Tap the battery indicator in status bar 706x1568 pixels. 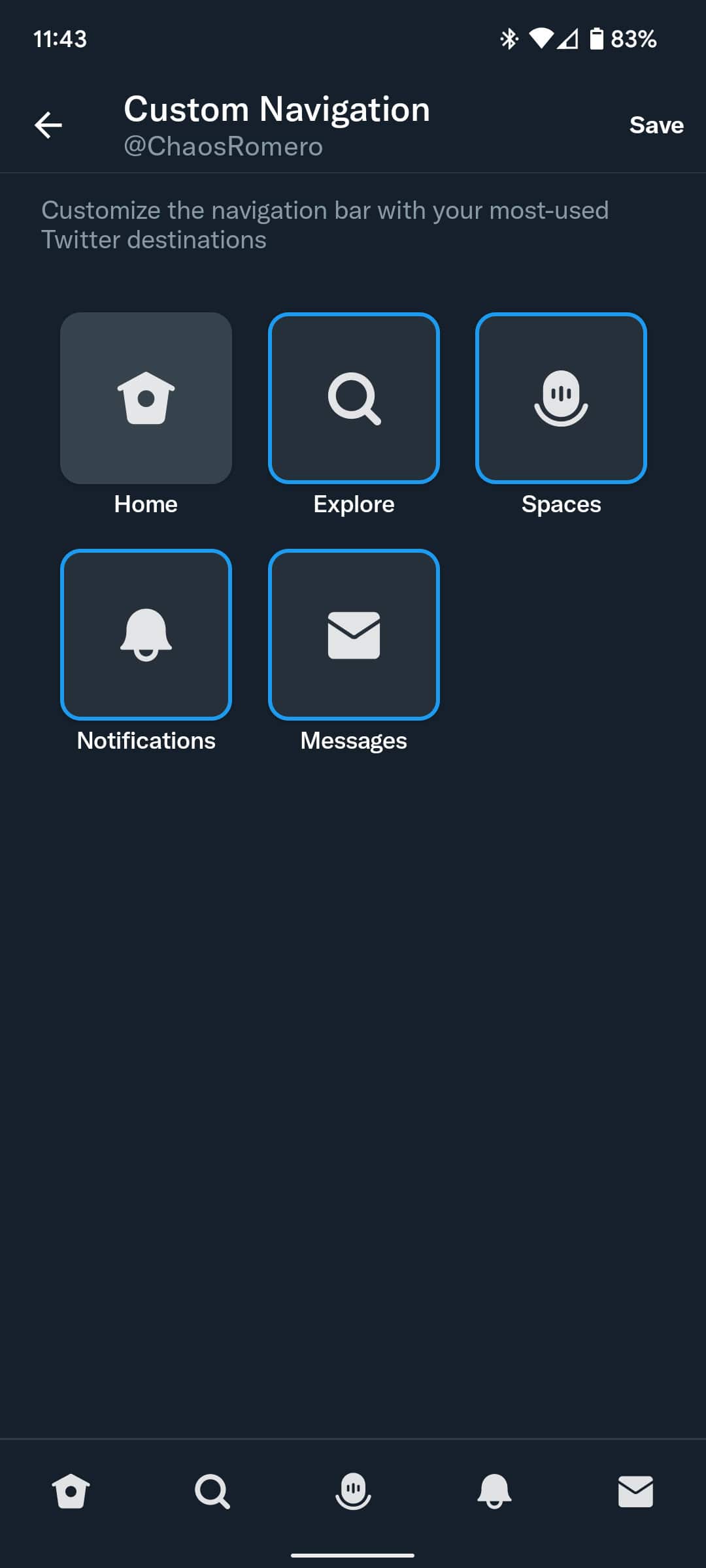coord(596,39)
